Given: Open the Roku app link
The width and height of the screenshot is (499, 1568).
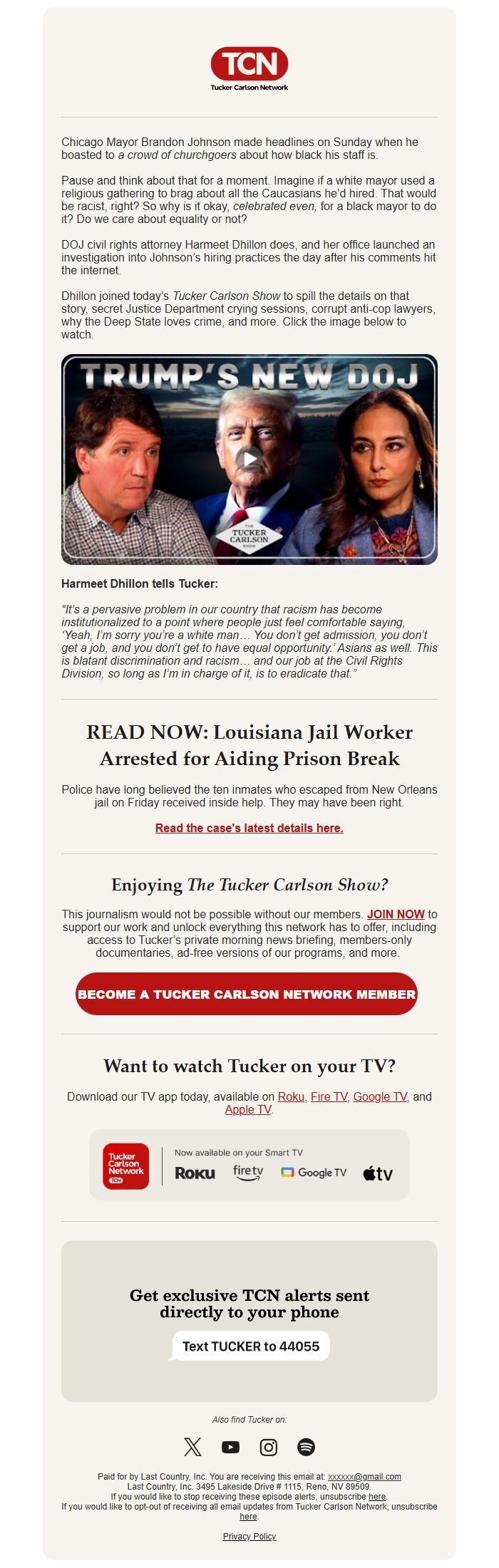Looking at the screenshot, I should tap(291, 1096).
